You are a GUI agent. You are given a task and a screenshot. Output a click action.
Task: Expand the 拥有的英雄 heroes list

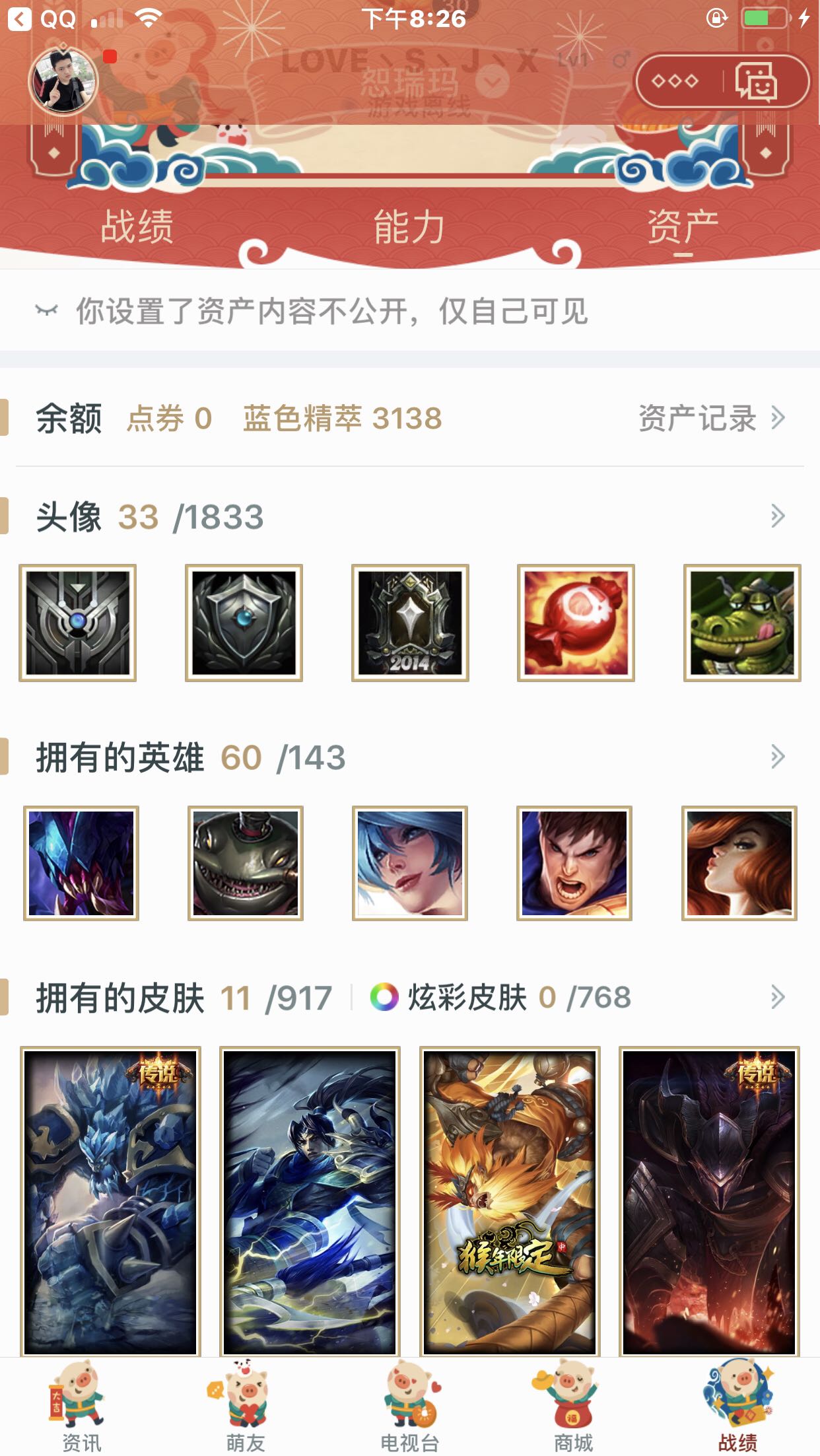pyautogui.click(x=777, y=757)
